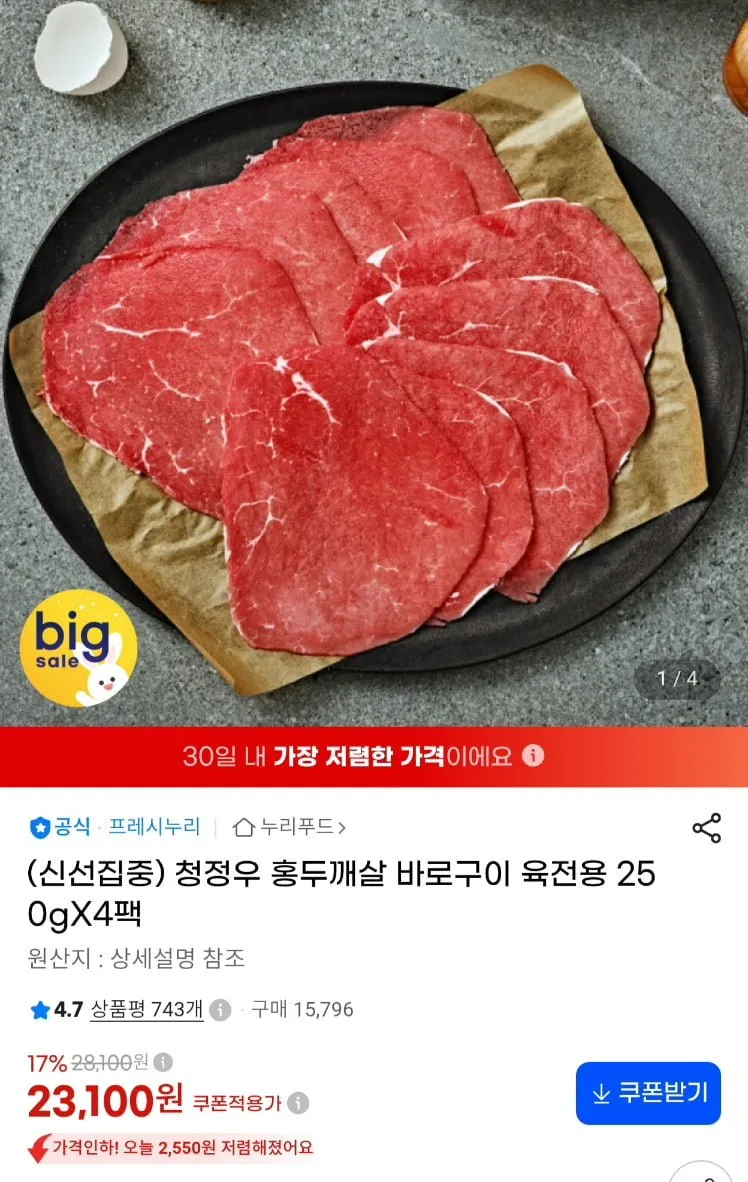The image size is (748, 1182).
Task: Tap the info icon beside the 28,100원 price
Action: click(163, 1062)
